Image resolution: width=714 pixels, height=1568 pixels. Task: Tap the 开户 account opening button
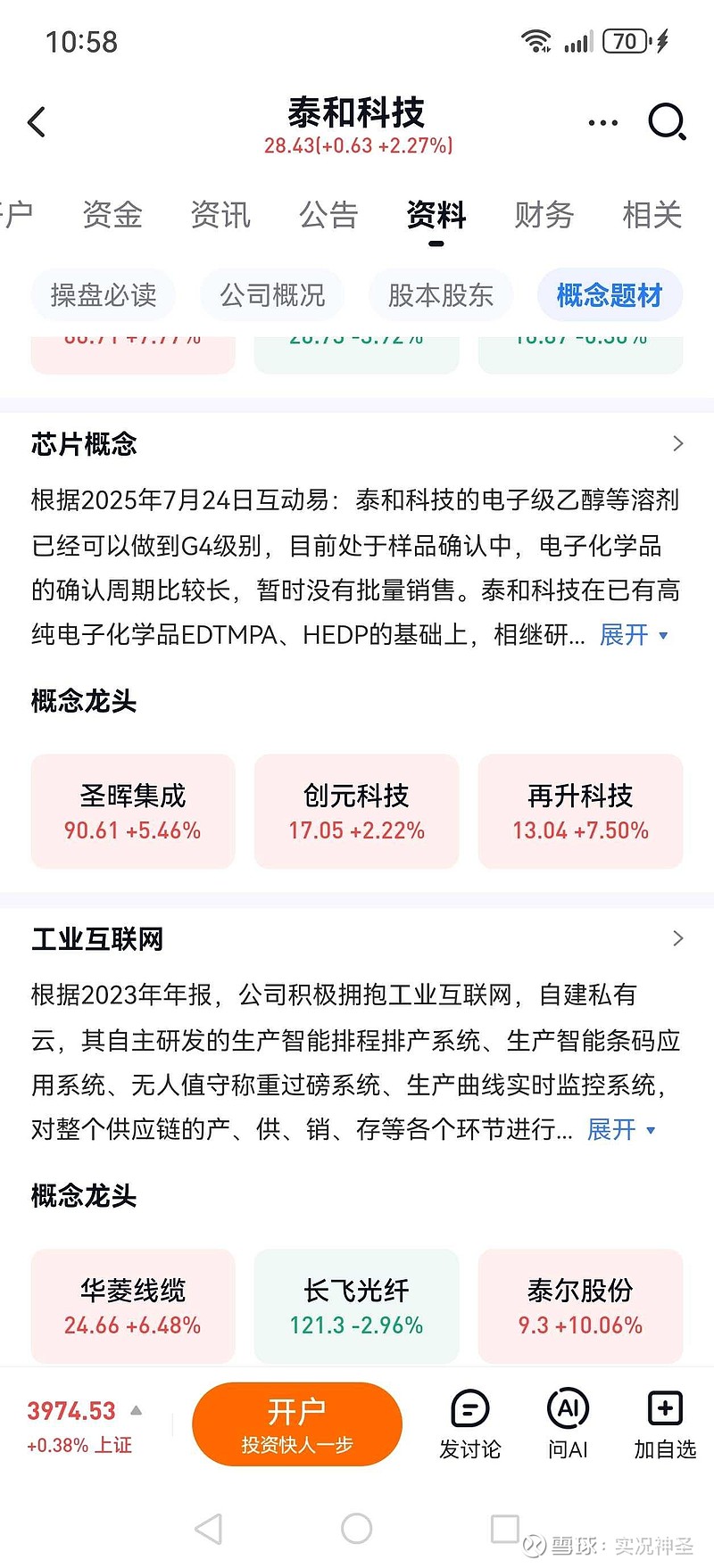(x=297, y=1424)
